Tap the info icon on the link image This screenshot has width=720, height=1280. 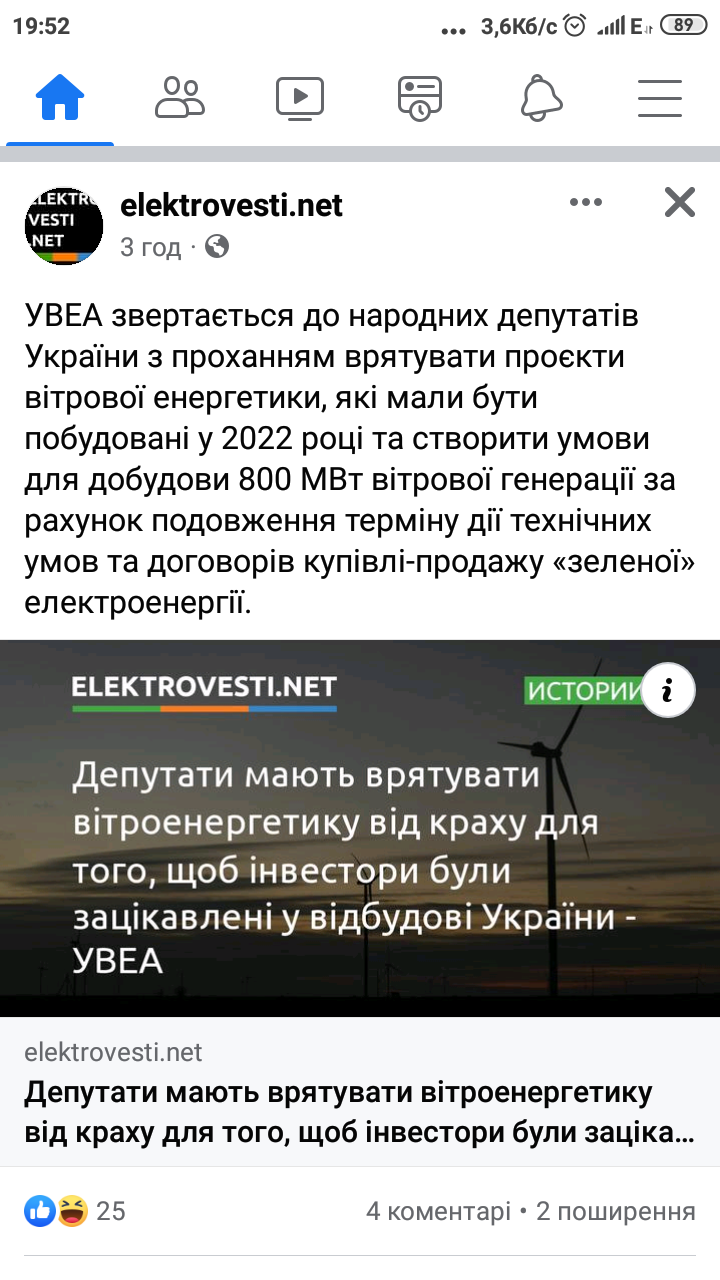click(668, 690)
